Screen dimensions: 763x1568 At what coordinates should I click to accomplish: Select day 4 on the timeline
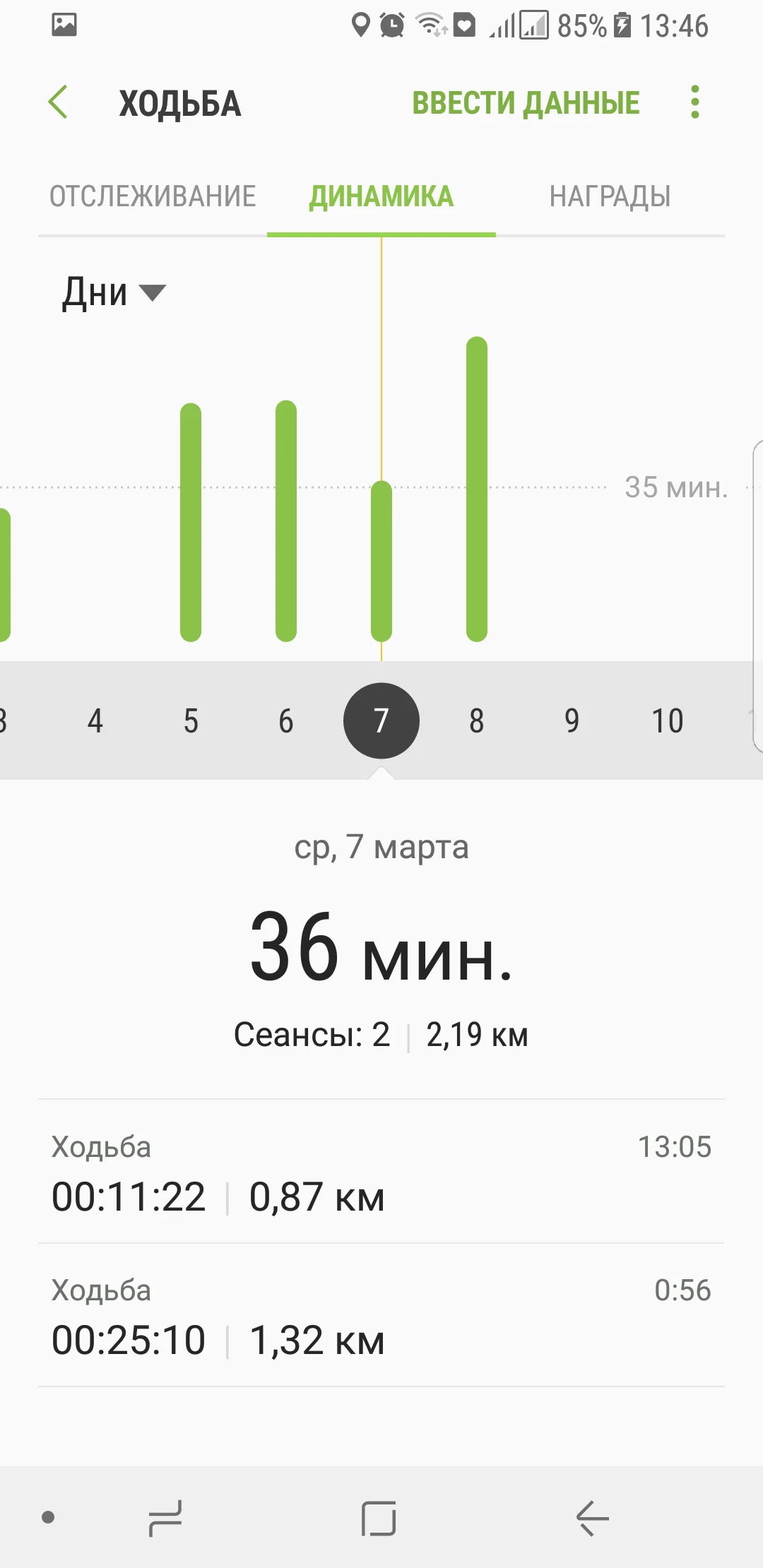pyautogui.click(x=95, y=721)
